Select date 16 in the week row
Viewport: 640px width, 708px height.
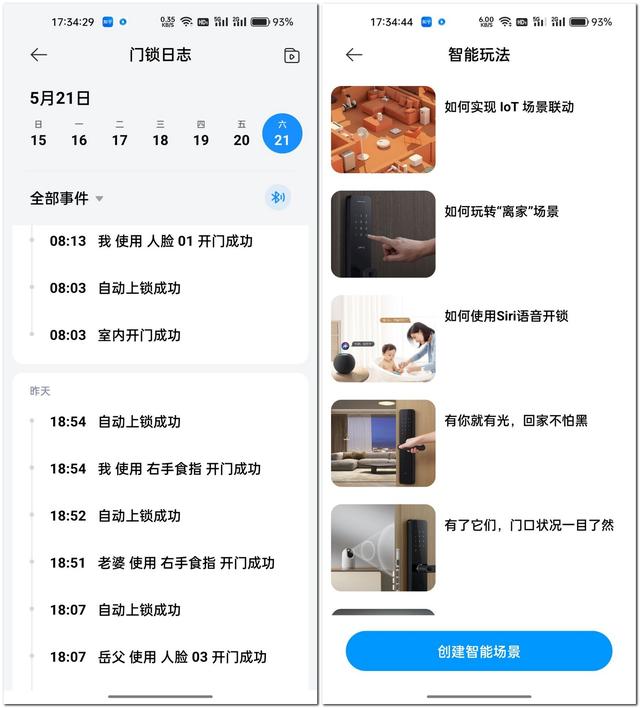coord(79,134)
